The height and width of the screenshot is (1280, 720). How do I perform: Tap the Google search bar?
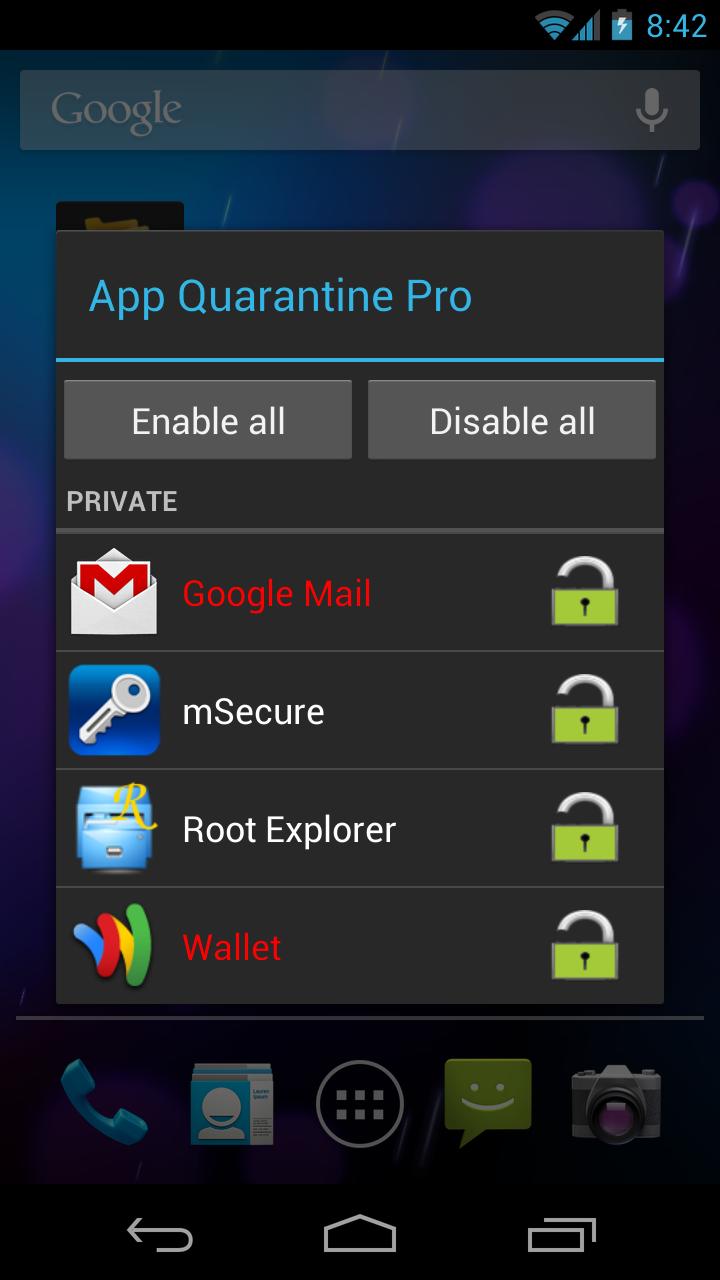(x=300, y=108)
